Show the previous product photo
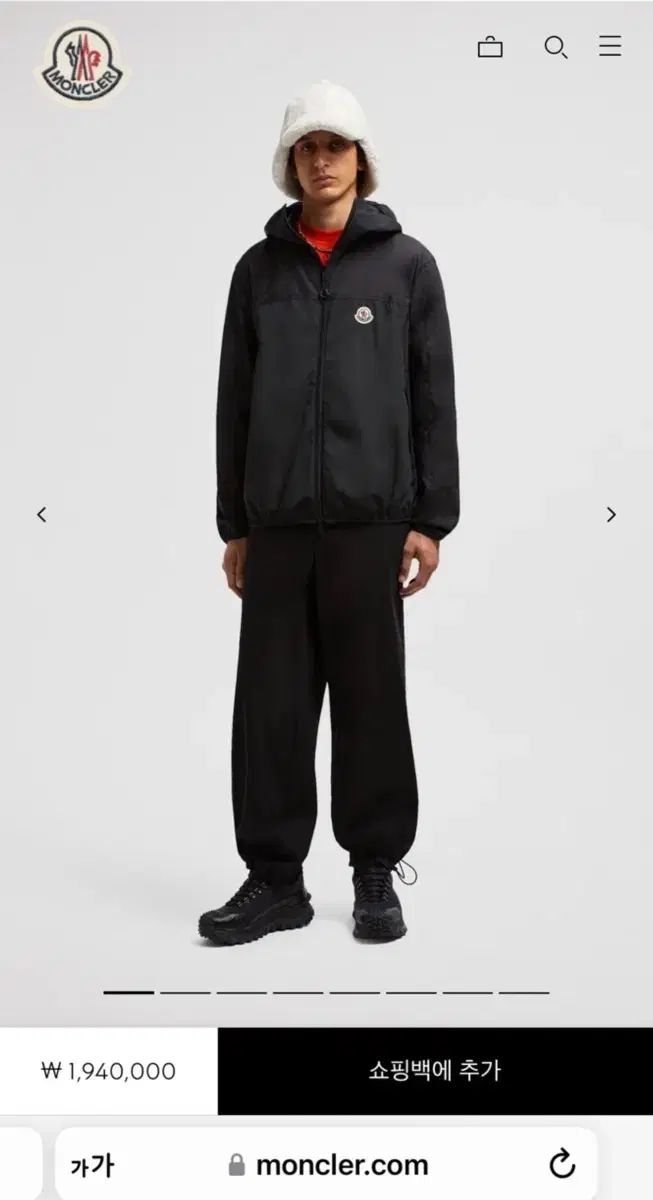Image resolution: width=653 pixels, height=1200 pixels. 41,514
